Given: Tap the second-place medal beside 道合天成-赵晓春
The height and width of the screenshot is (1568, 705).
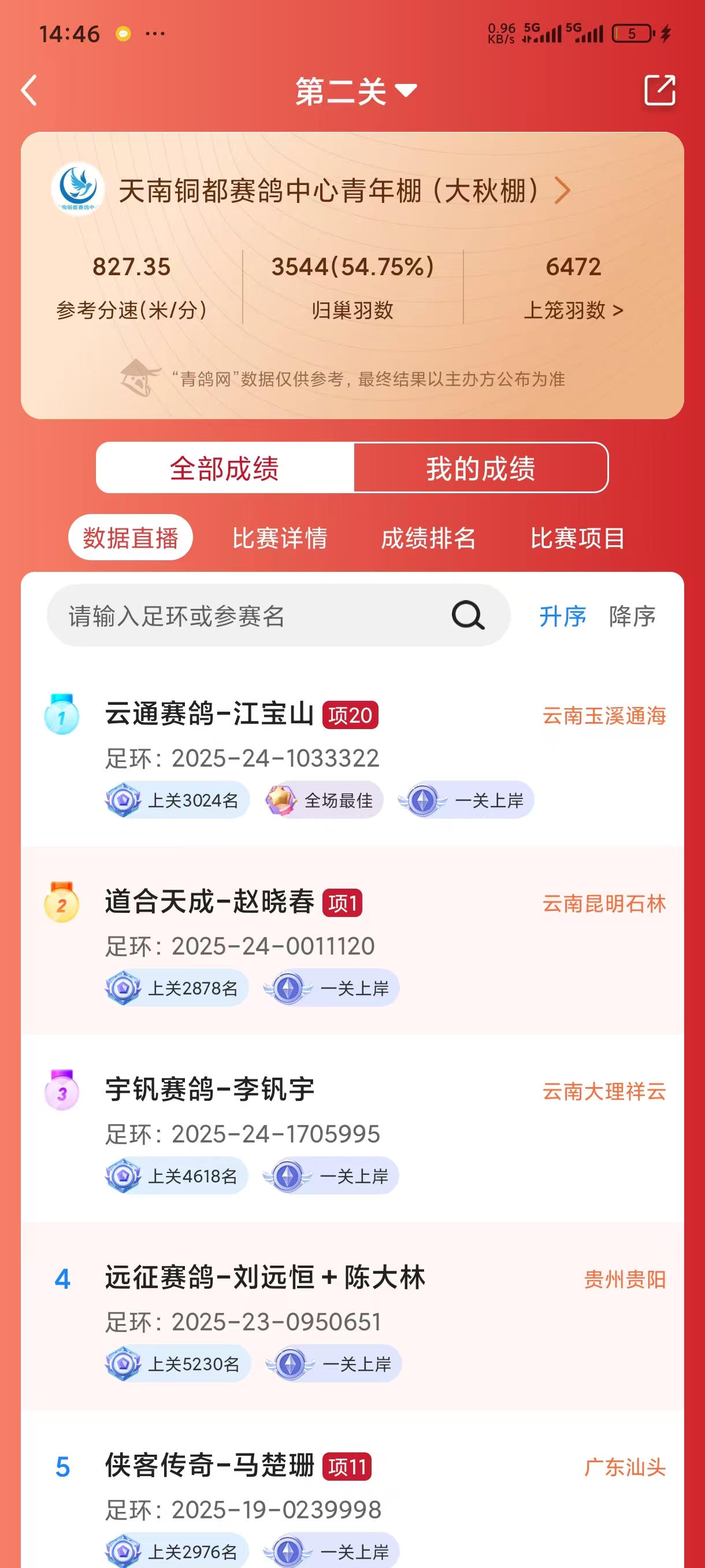Looking at the screenshot, I should coord(62,903).
